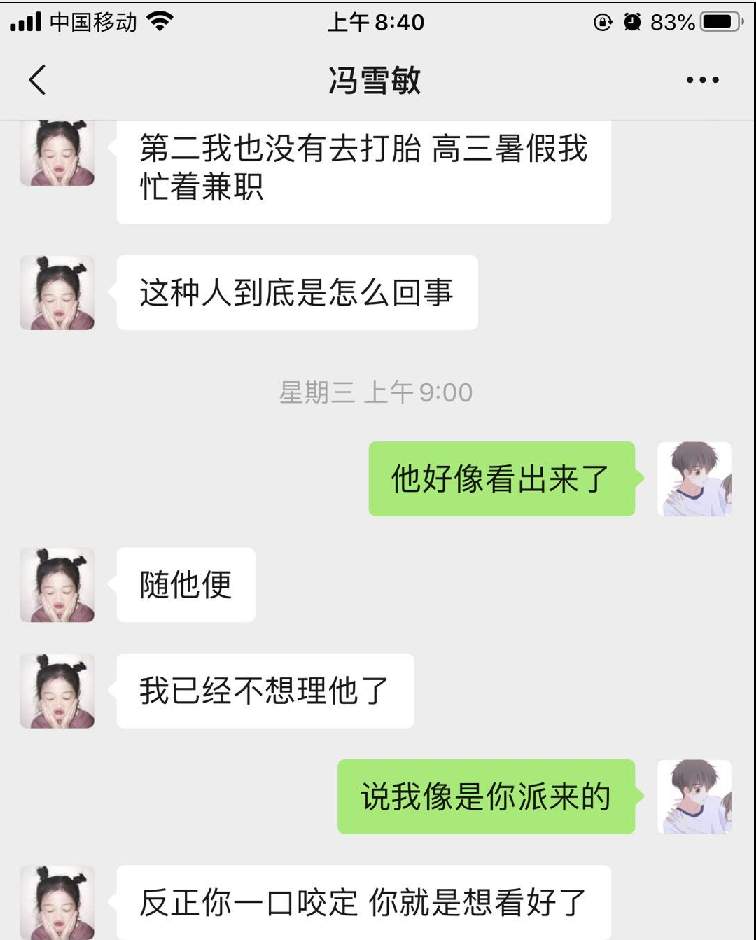The image size is (756, 940).
Task: Open the avatar beside "我已经不想理他了"
Action: click(x=57, y=691)
